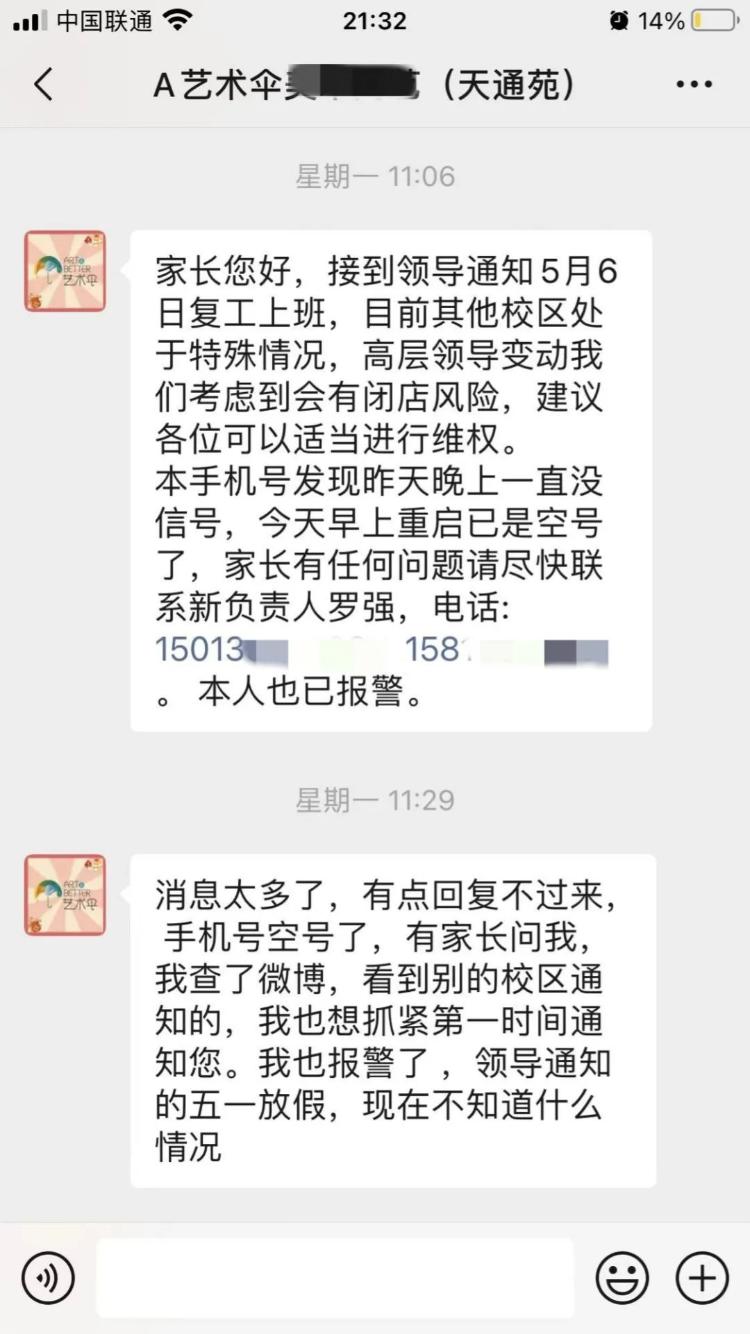This screenshot has height=1334, width=750.
Task: Open the chat's three-dot overflow menu
Action: pos(694,85)
